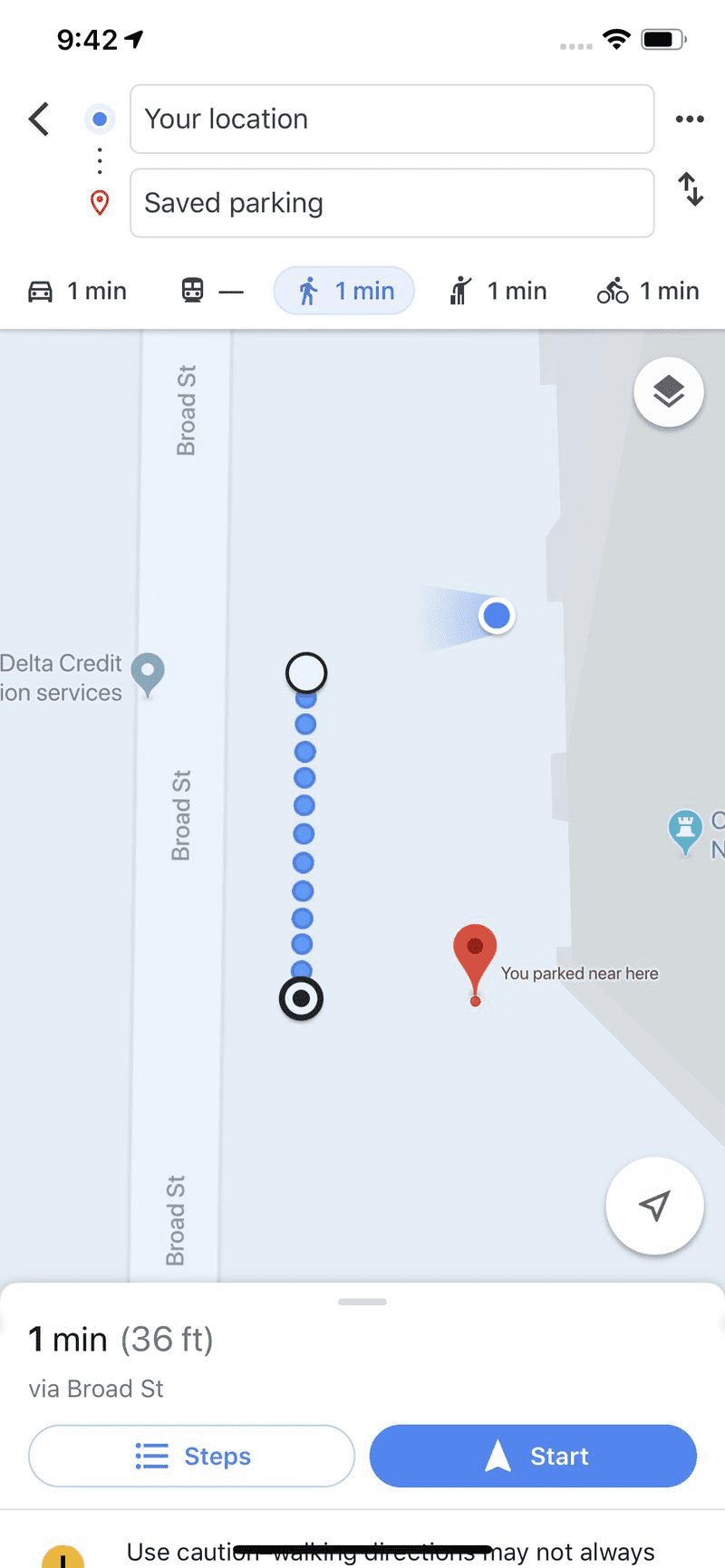Open the three-dot overflow menu
725x1568 pixels.
[690, 119]
